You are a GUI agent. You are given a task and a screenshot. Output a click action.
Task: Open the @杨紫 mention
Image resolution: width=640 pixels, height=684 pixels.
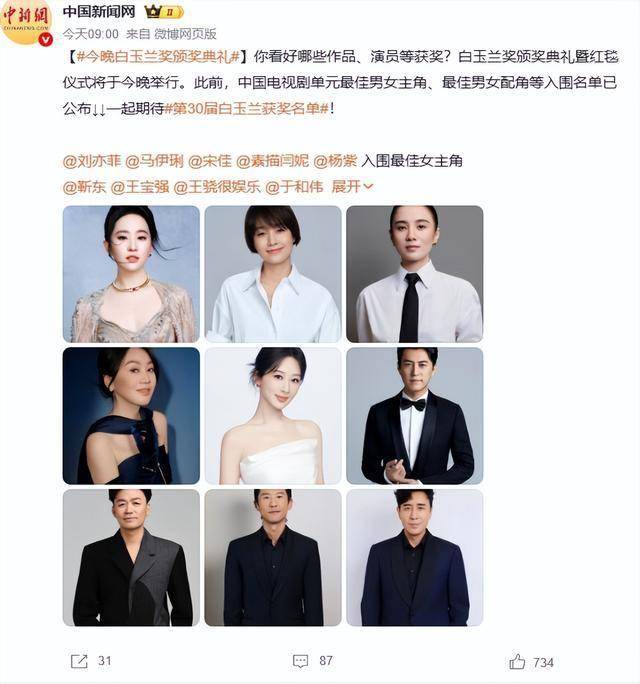[x=335, y=160]
